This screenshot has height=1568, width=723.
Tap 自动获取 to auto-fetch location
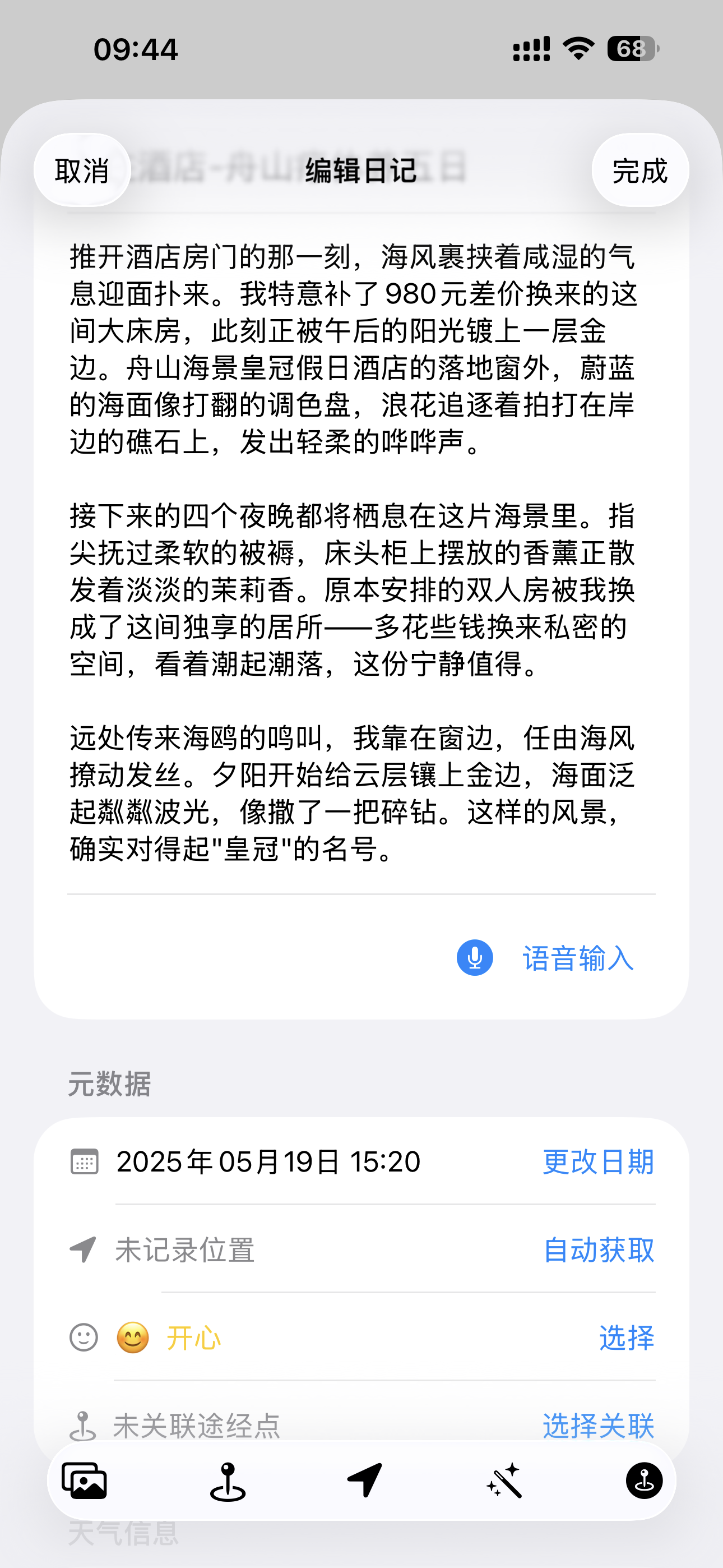pyautogui.click(x=599, y=1249)
